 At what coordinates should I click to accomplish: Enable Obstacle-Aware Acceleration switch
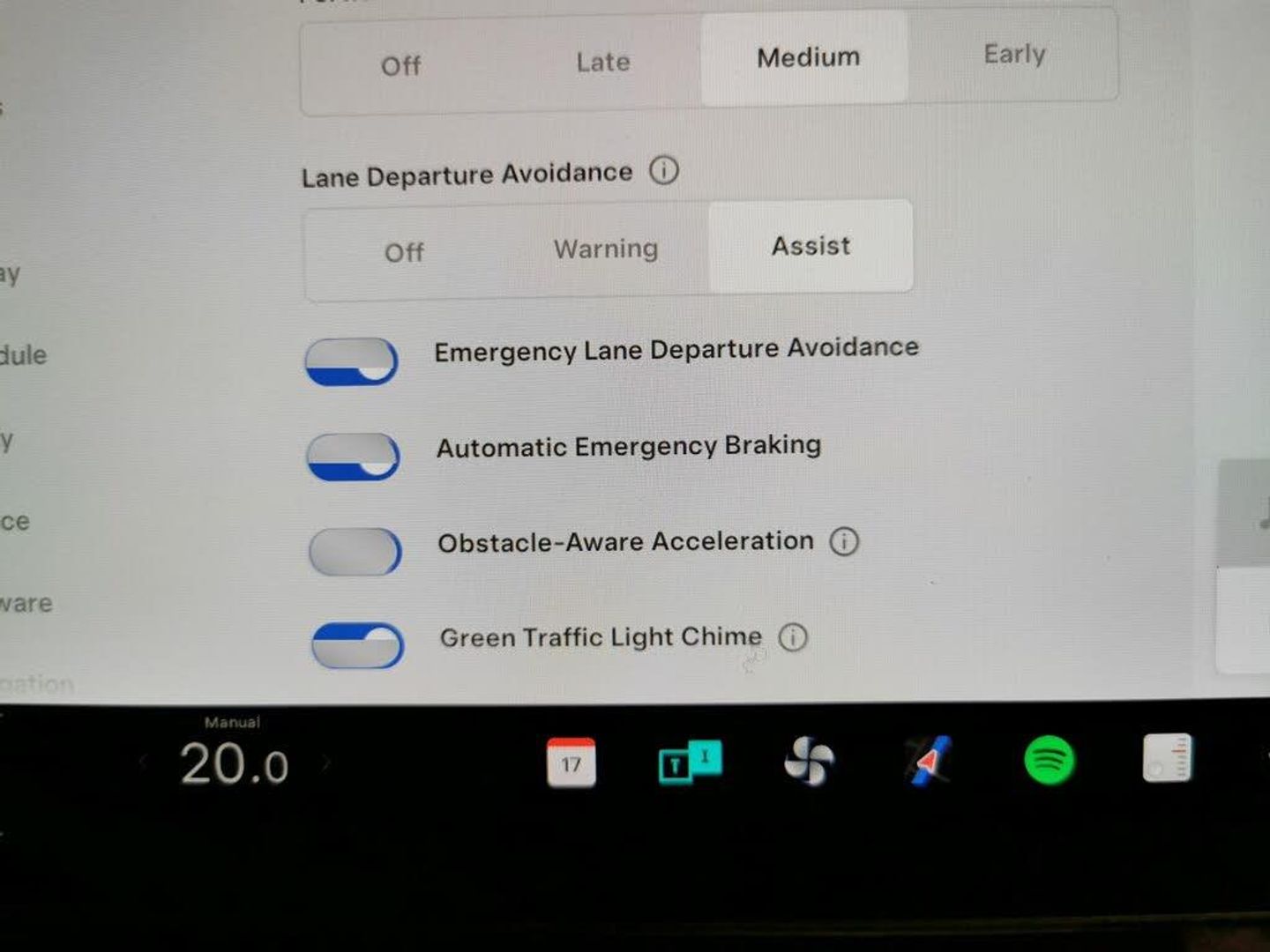point(355,552)
